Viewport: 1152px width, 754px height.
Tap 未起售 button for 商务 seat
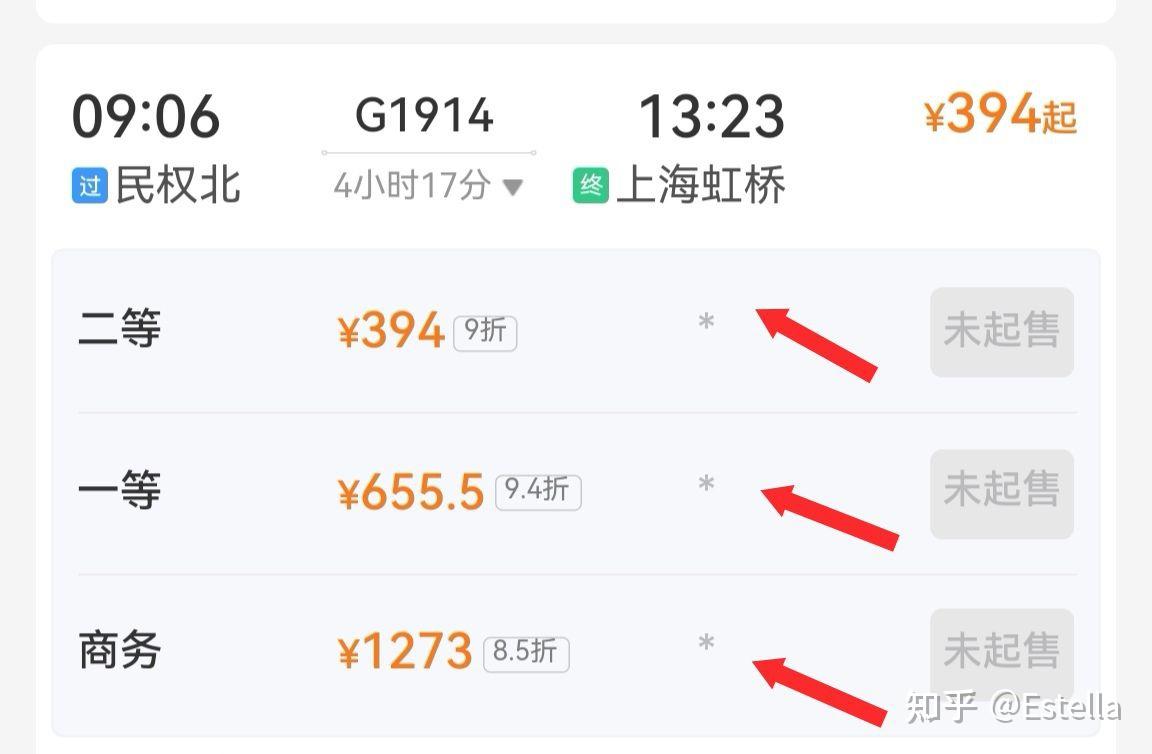point(1001,653)
